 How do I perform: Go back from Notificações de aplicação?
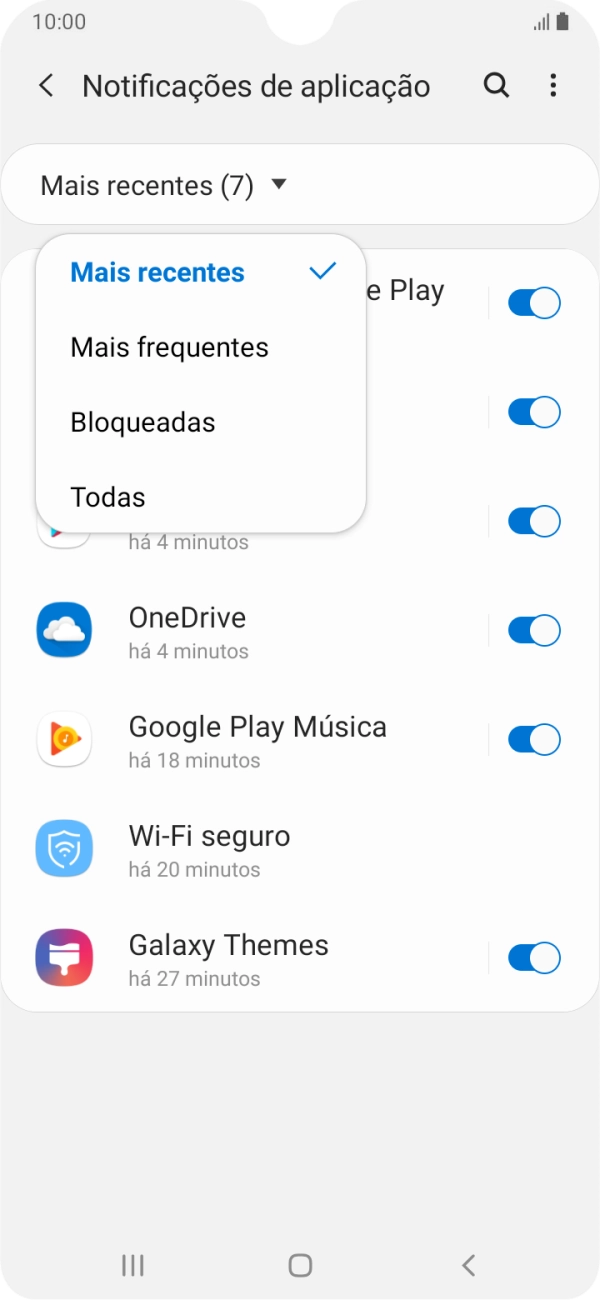point(46,86)
